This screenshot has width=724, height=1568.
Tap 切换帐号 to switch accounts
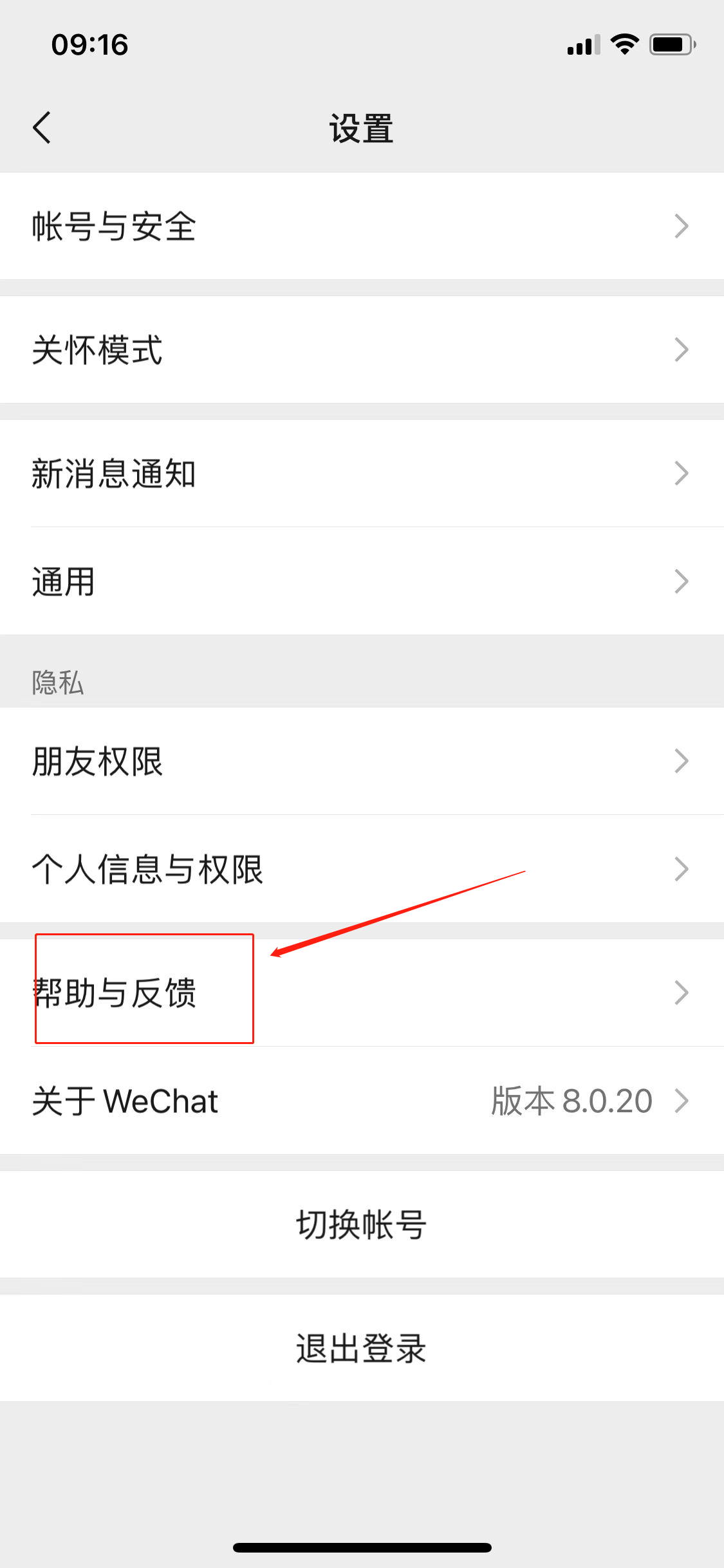click(362, 1224)
